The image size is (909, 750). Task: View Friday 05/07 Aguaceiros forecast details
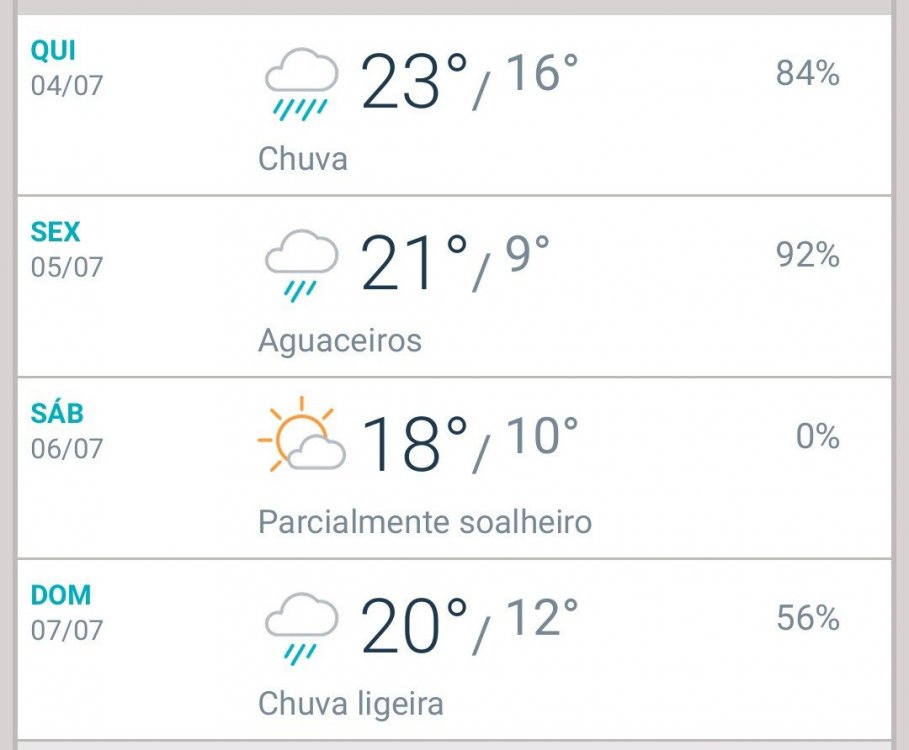coord(453,287)
